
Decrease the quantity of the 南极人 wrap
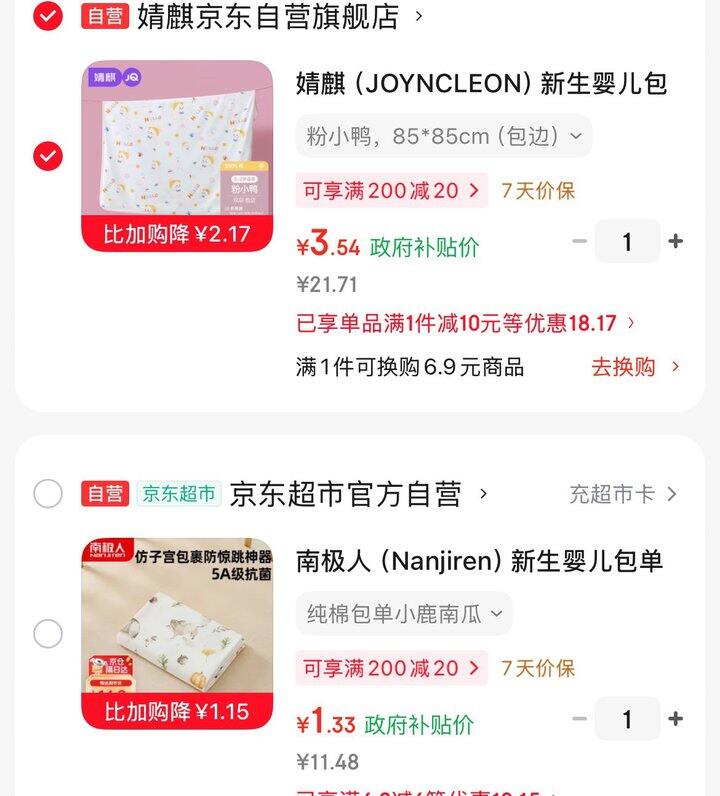[x=580, y=719]
